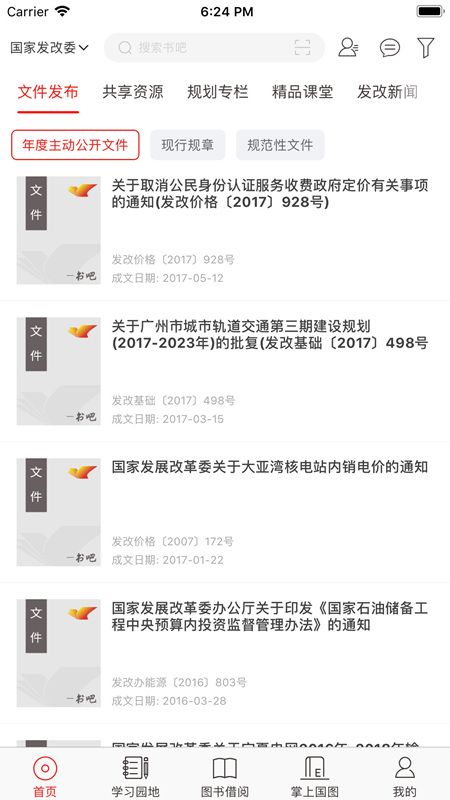Tap the 搜索书吧 search field

[x=214, y=48]
